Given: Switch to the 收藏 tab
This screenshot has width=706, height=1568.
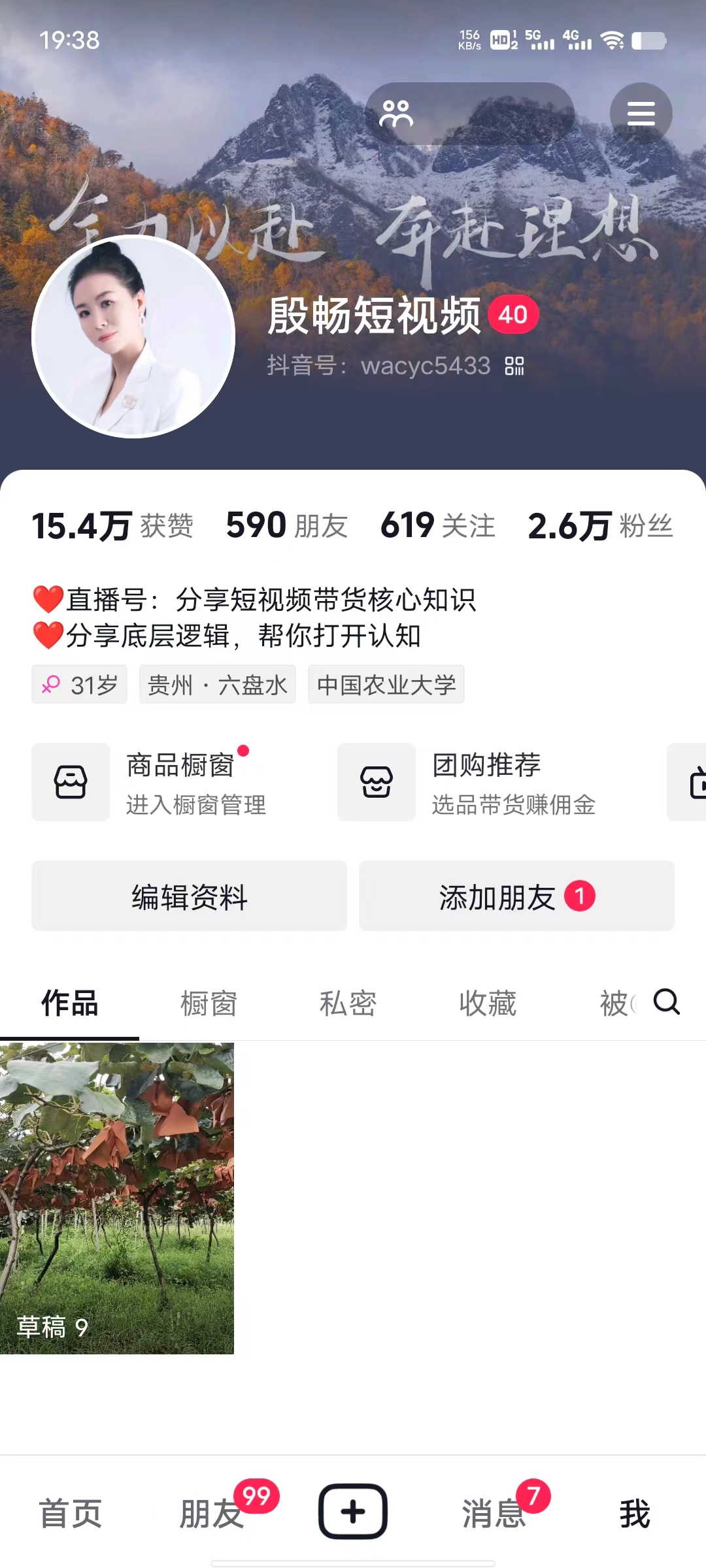Looking at the screenshot, I should tap(487, 1004).
